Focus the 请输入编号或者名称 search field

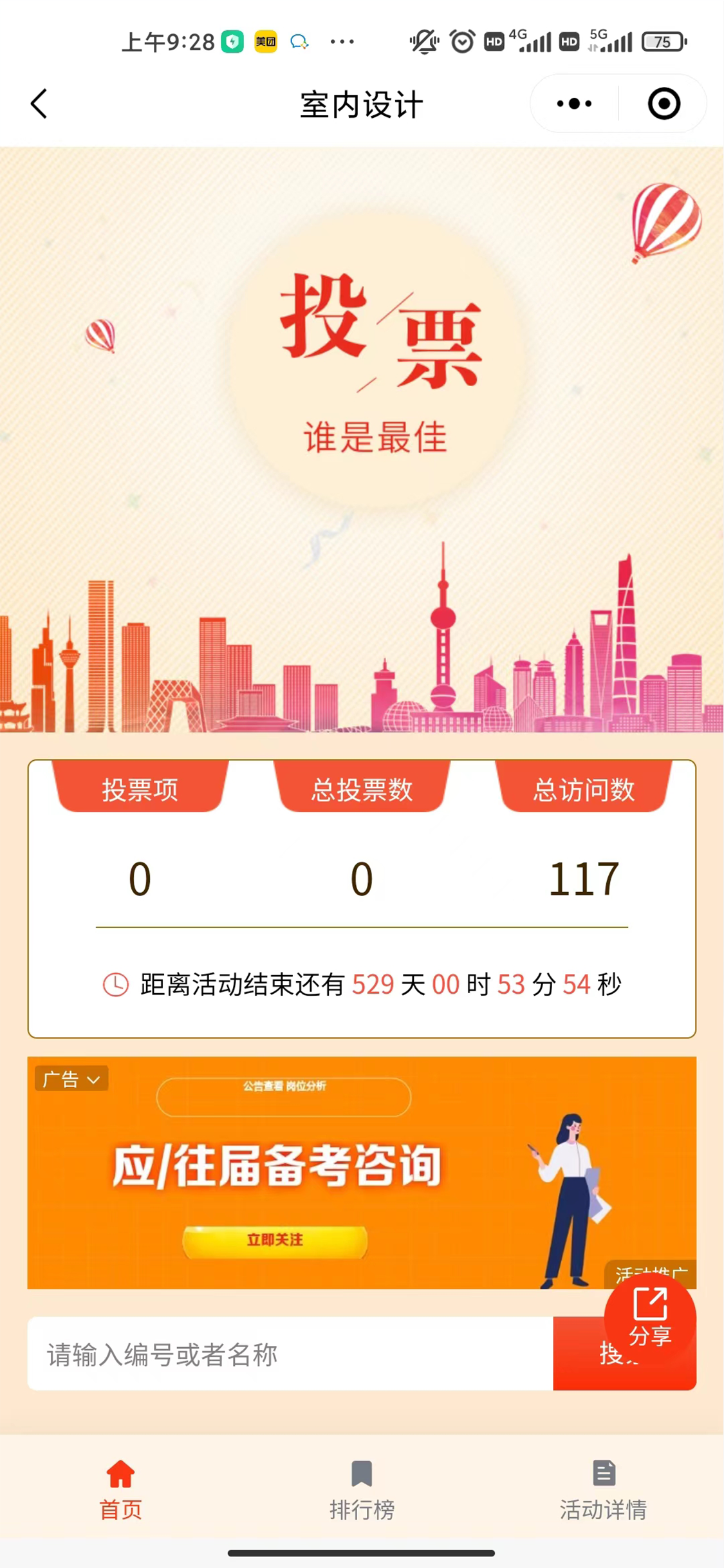(x=290, y=1354)
